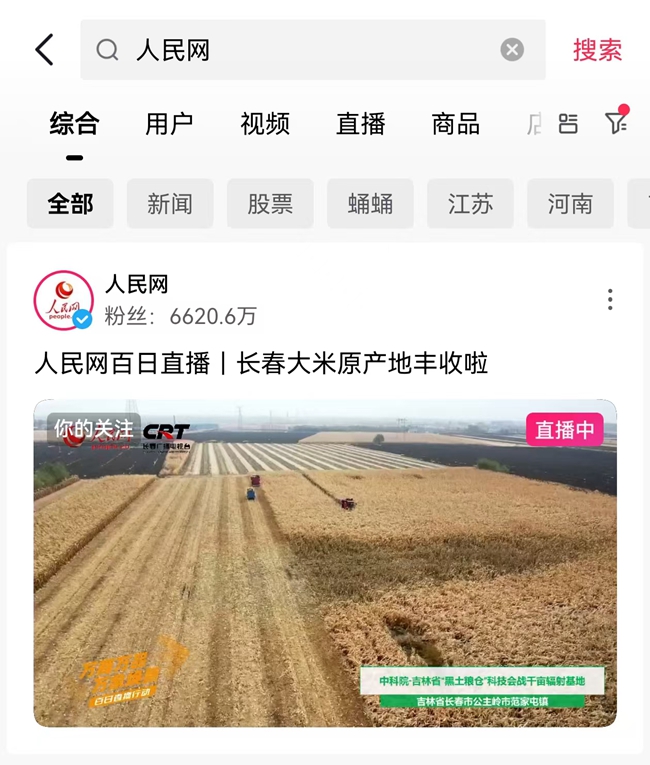Switch to the 用户 tab
This screenshot has height=765, width=650.
coord(169,124)
